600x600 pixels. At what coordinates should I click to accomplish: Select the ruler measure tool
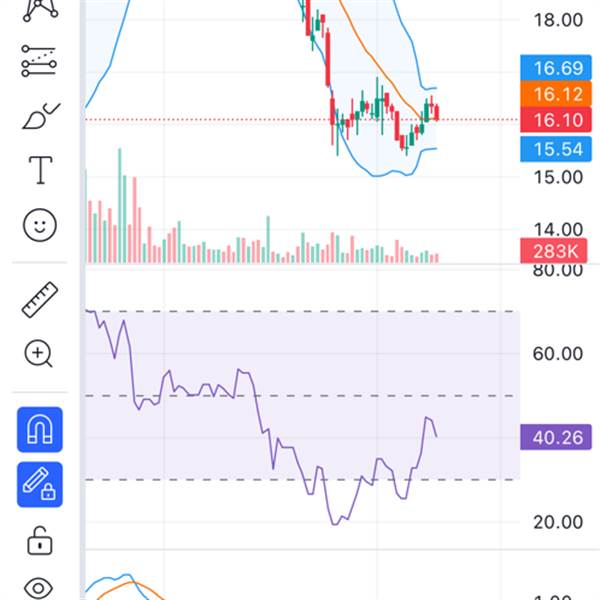pyautogui.click(x=39, y=299)
